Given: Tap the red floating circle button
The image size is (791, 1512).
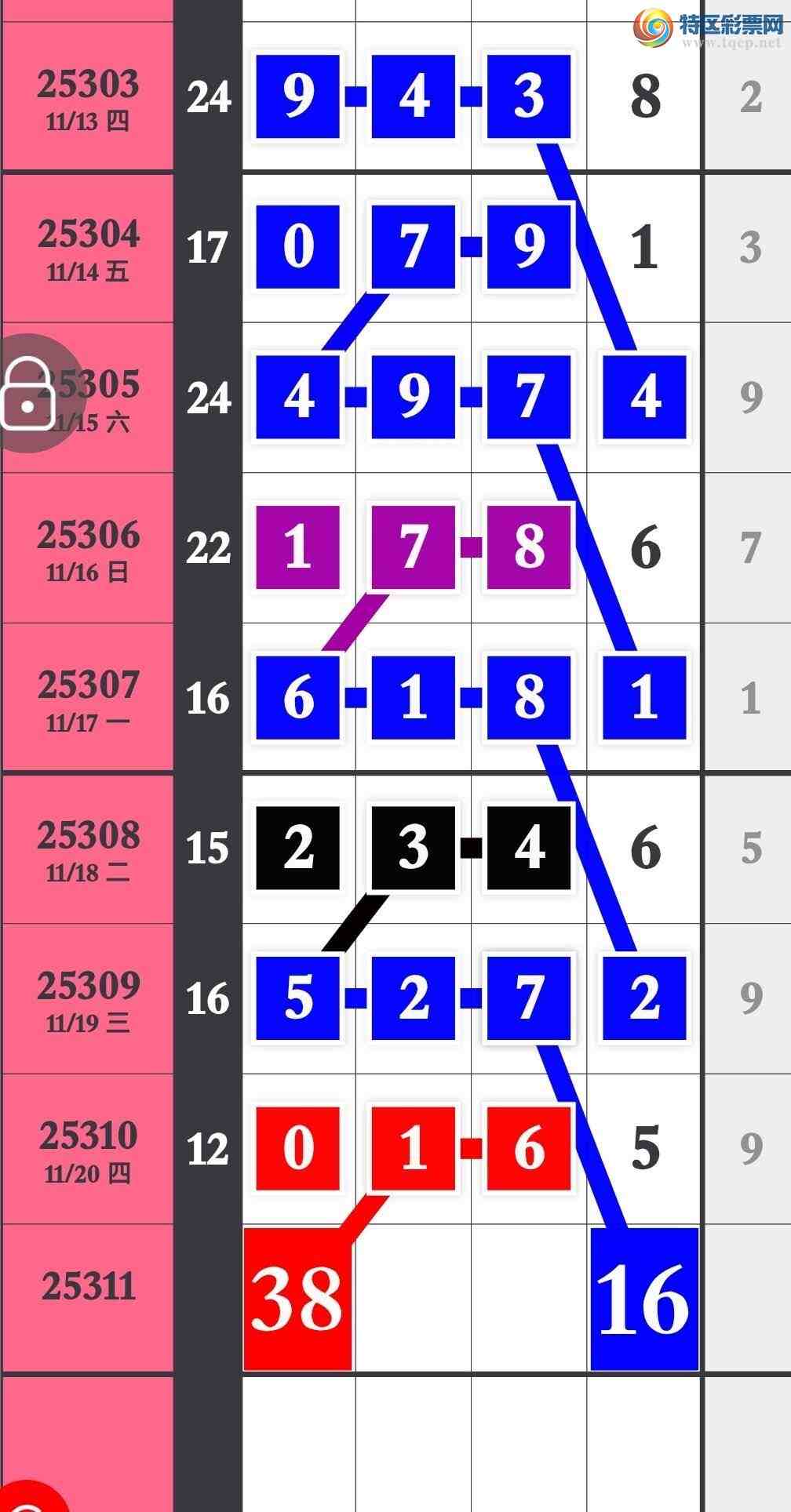Looking at the screenshot, I should tap(27, 1499).
